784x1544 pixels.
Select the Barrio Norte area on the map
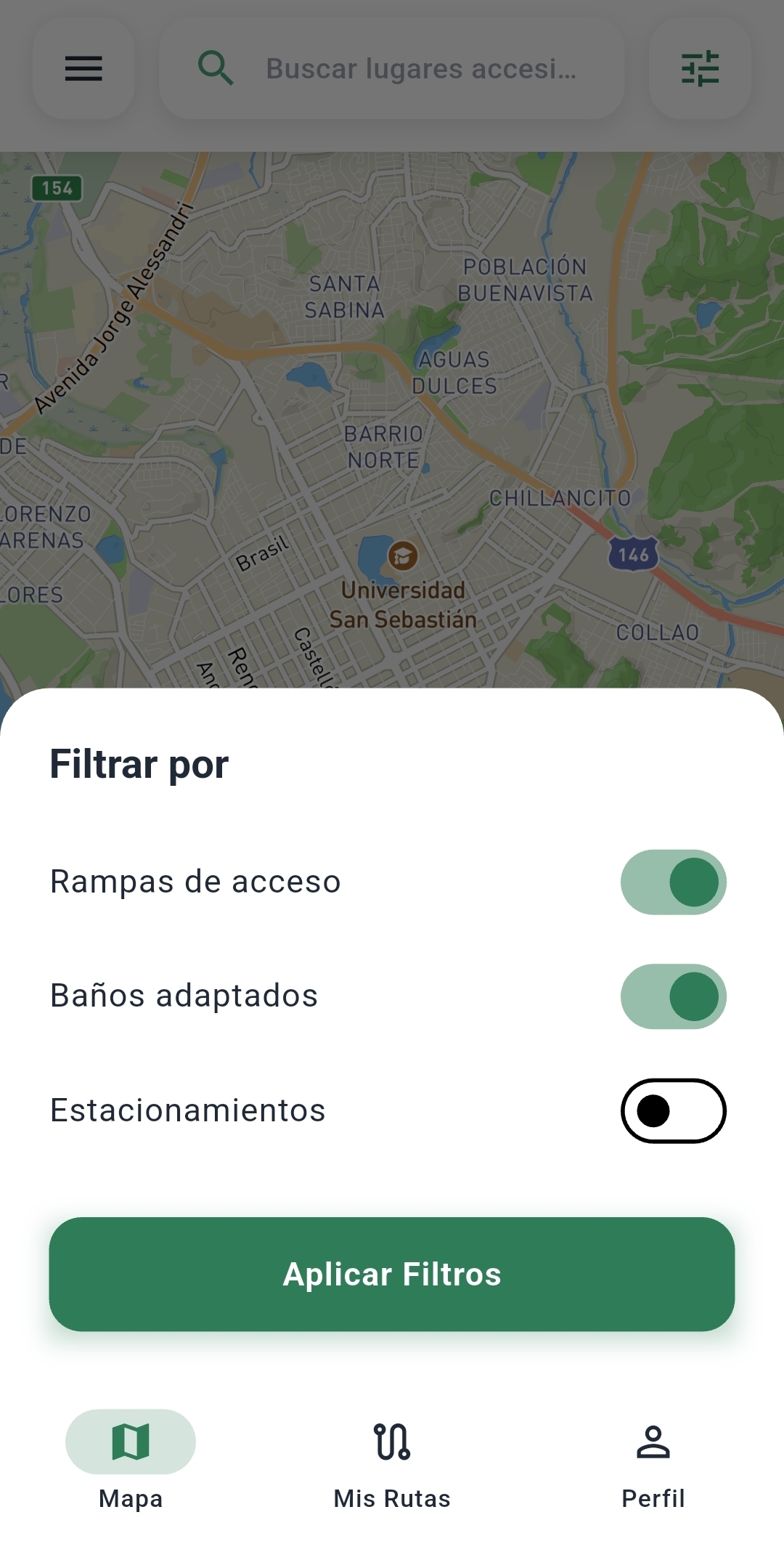383,446
